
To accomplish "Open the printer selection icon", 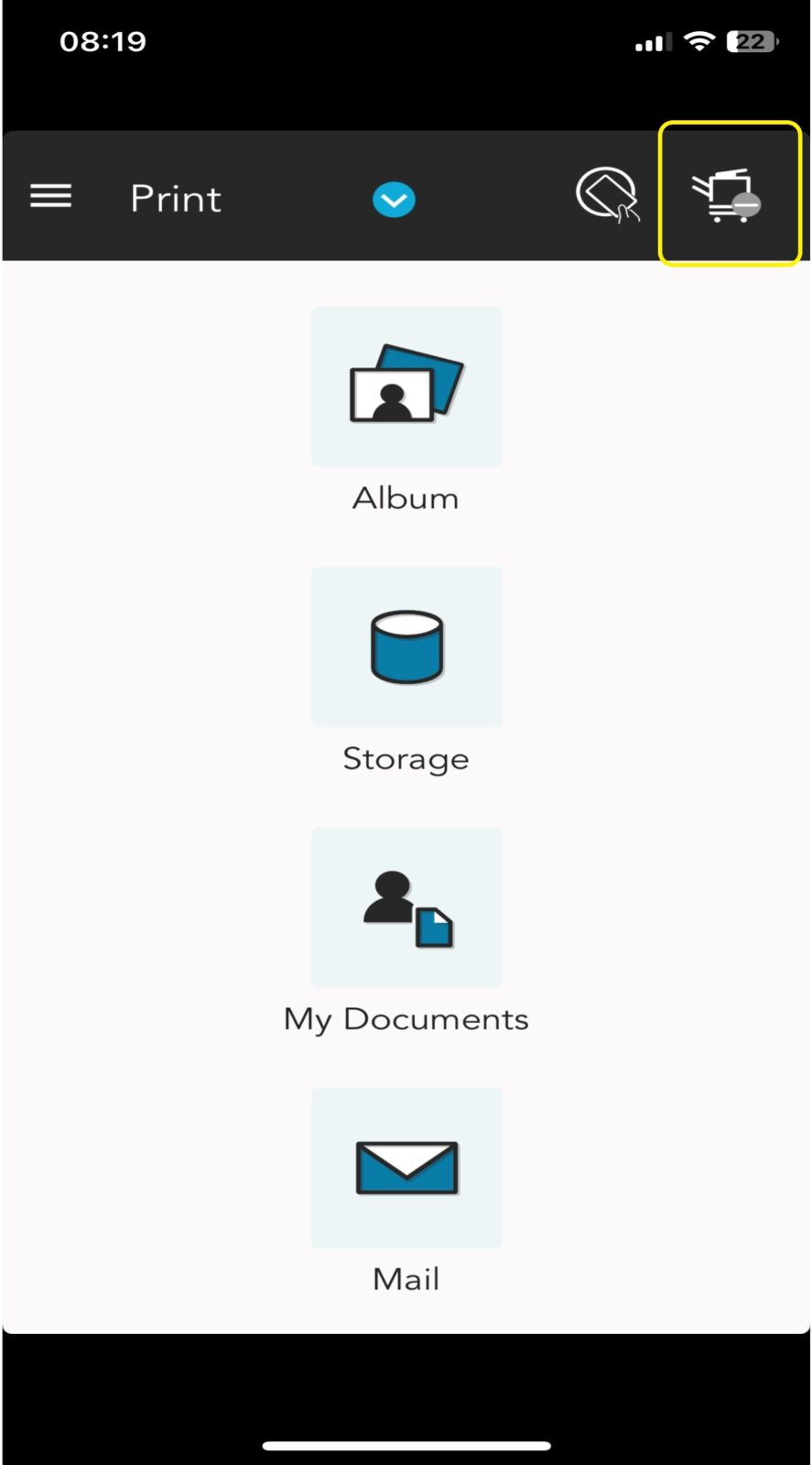I will pos(729,195).
